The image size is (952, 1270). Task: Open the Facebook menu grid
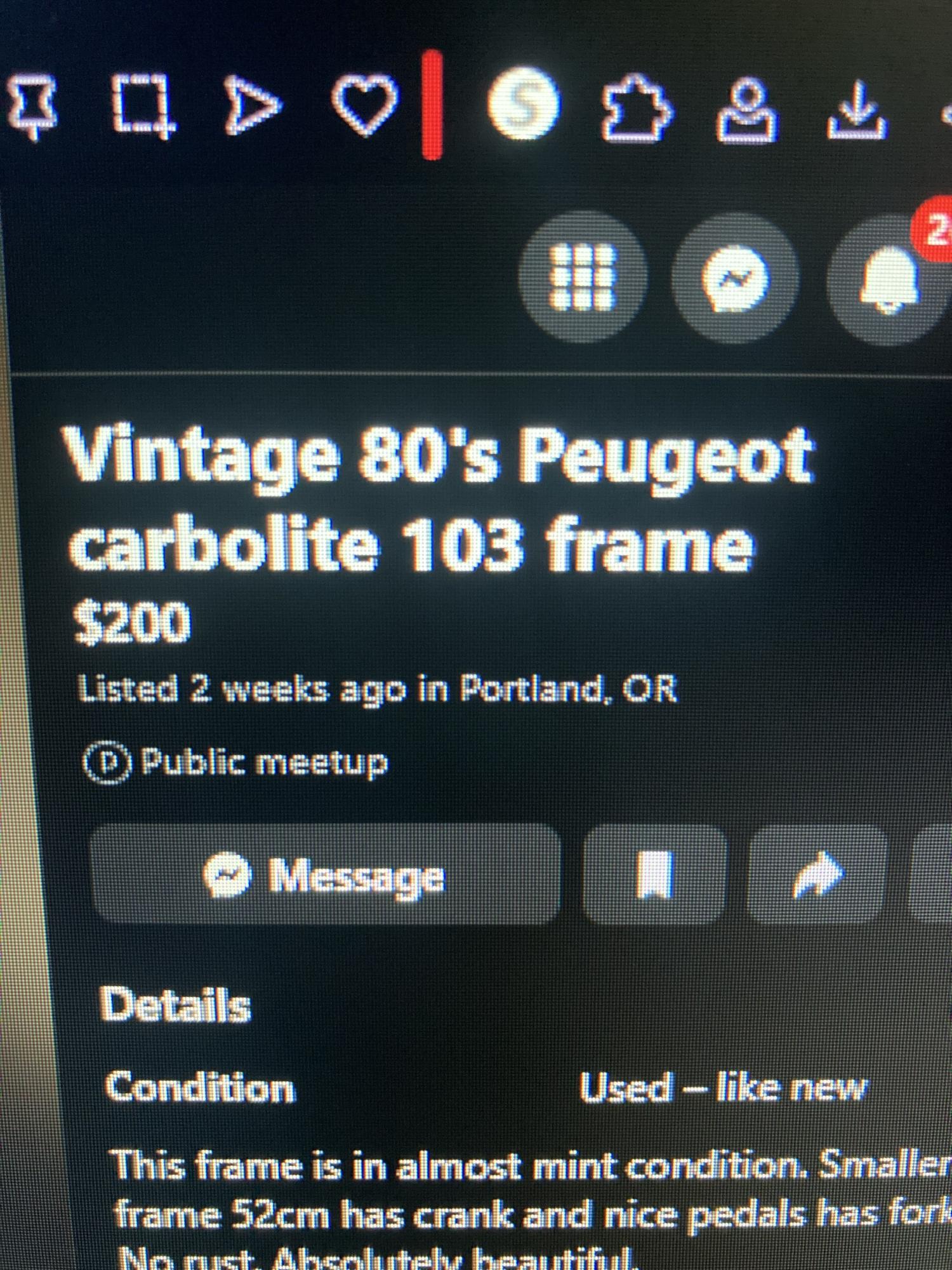pyautogui.click(x=582, y=277)
